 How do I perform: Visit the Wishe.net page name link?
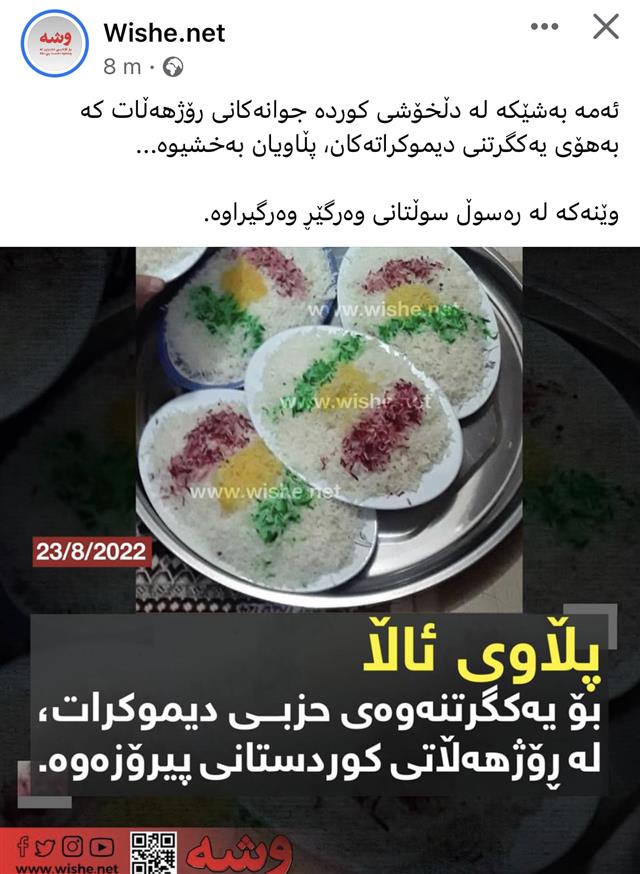[164, 33]
